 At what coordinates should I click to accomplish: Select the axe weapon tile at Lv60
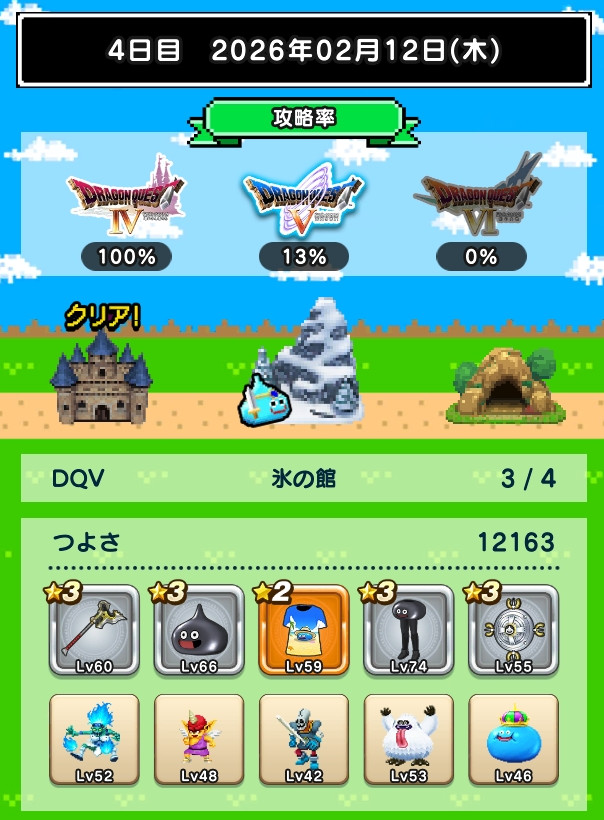coord(91,631)
